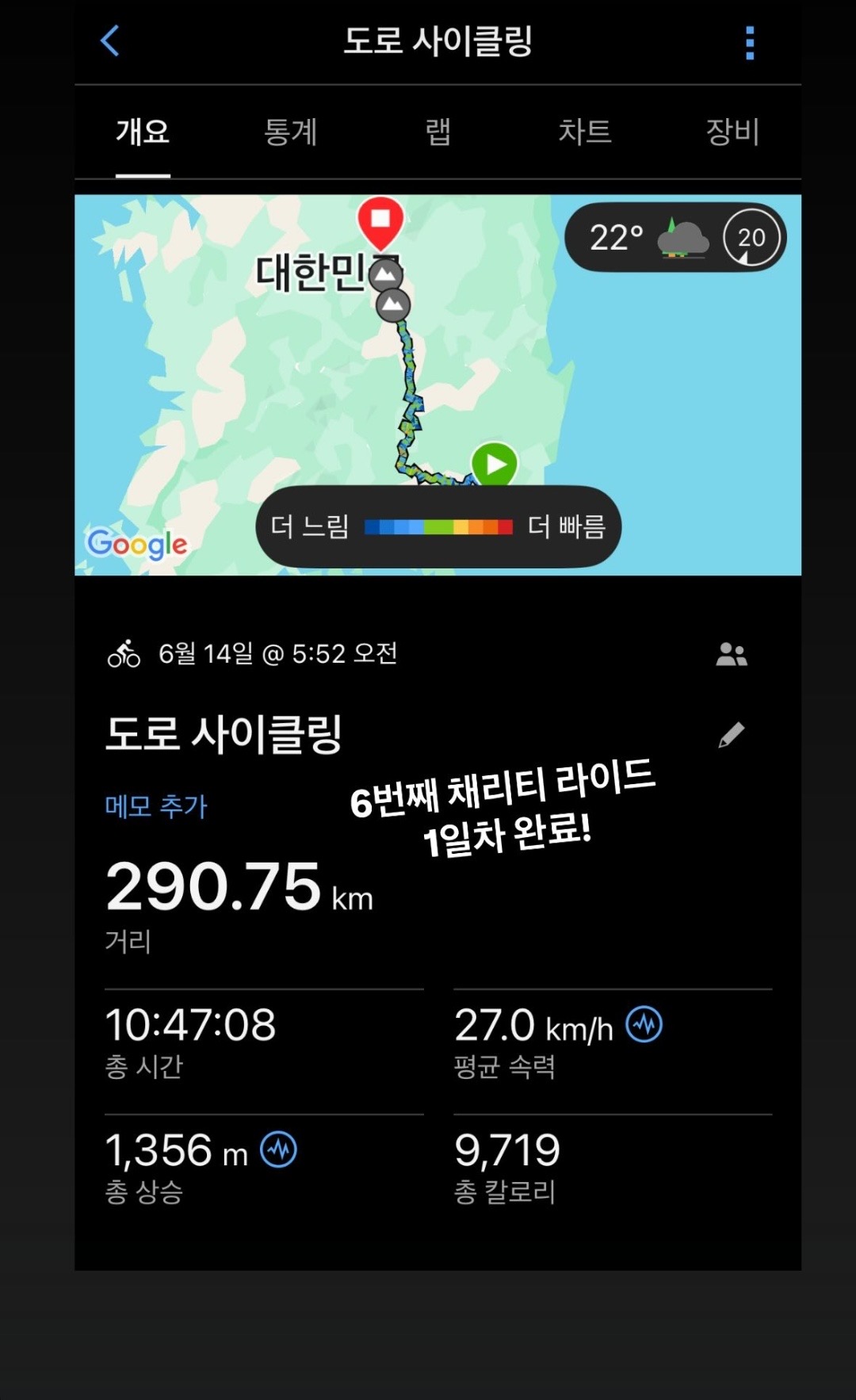This screenshot has width=856, height=1400.
Task: Edit the activity name with the pencil
Action: (x=731, y=735)
